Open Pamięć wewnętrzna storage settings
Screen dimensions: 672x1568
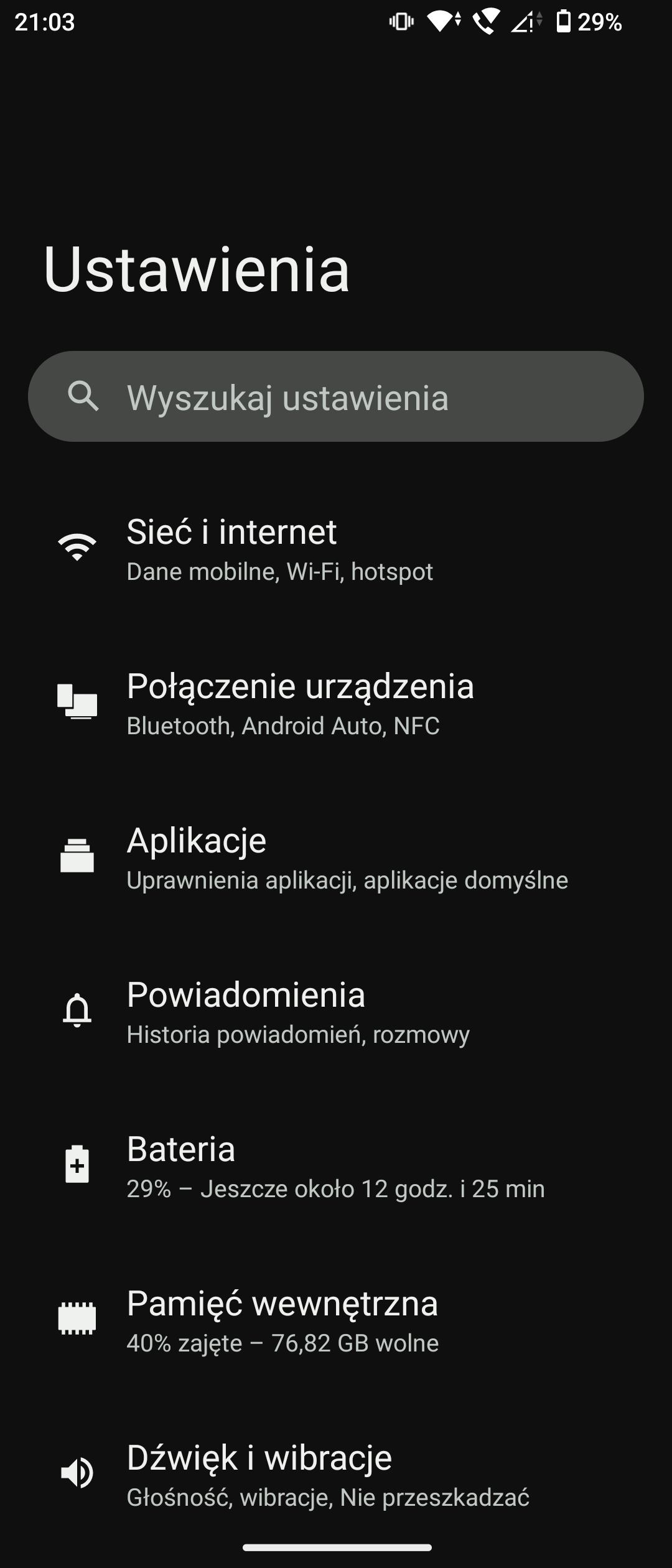[336, 1320]
